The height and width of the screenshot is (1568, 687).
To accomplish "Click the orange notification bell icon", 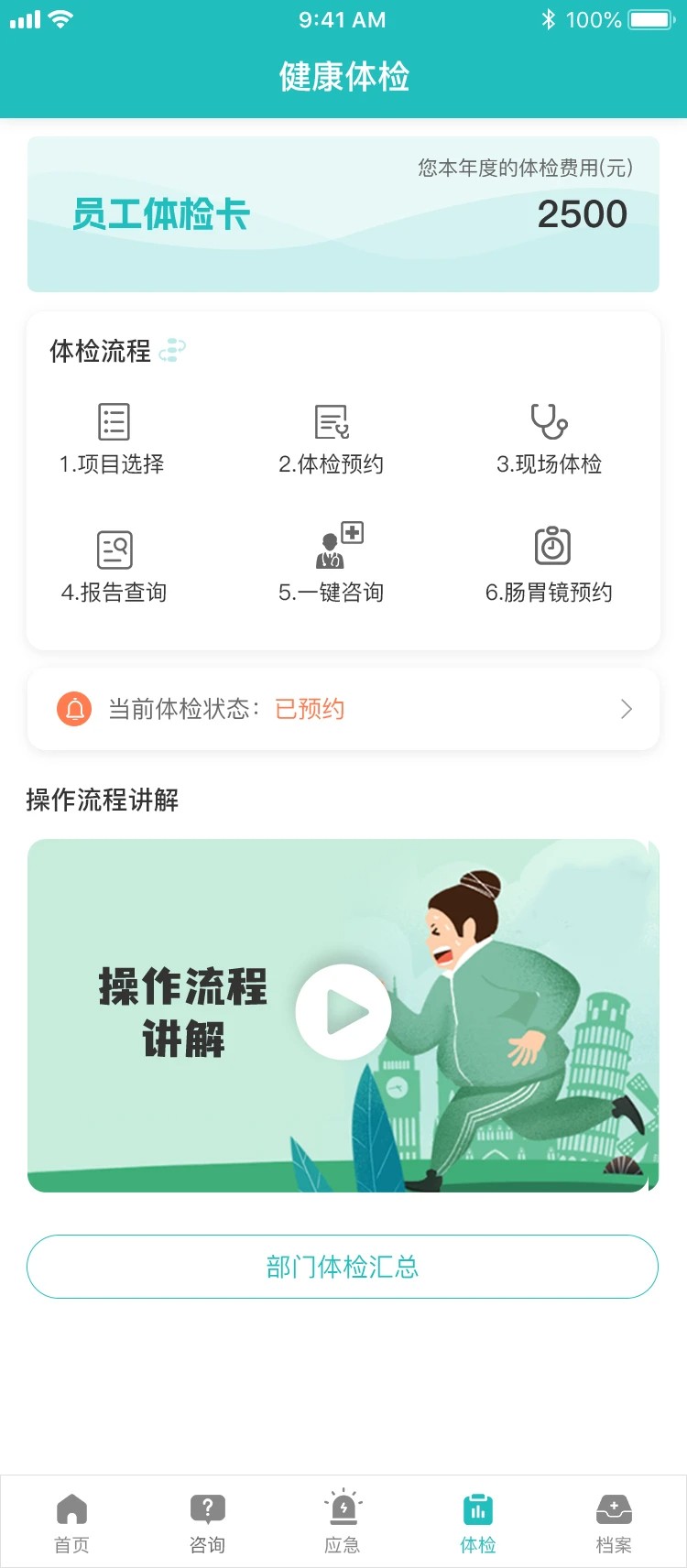I will (75, 709).
